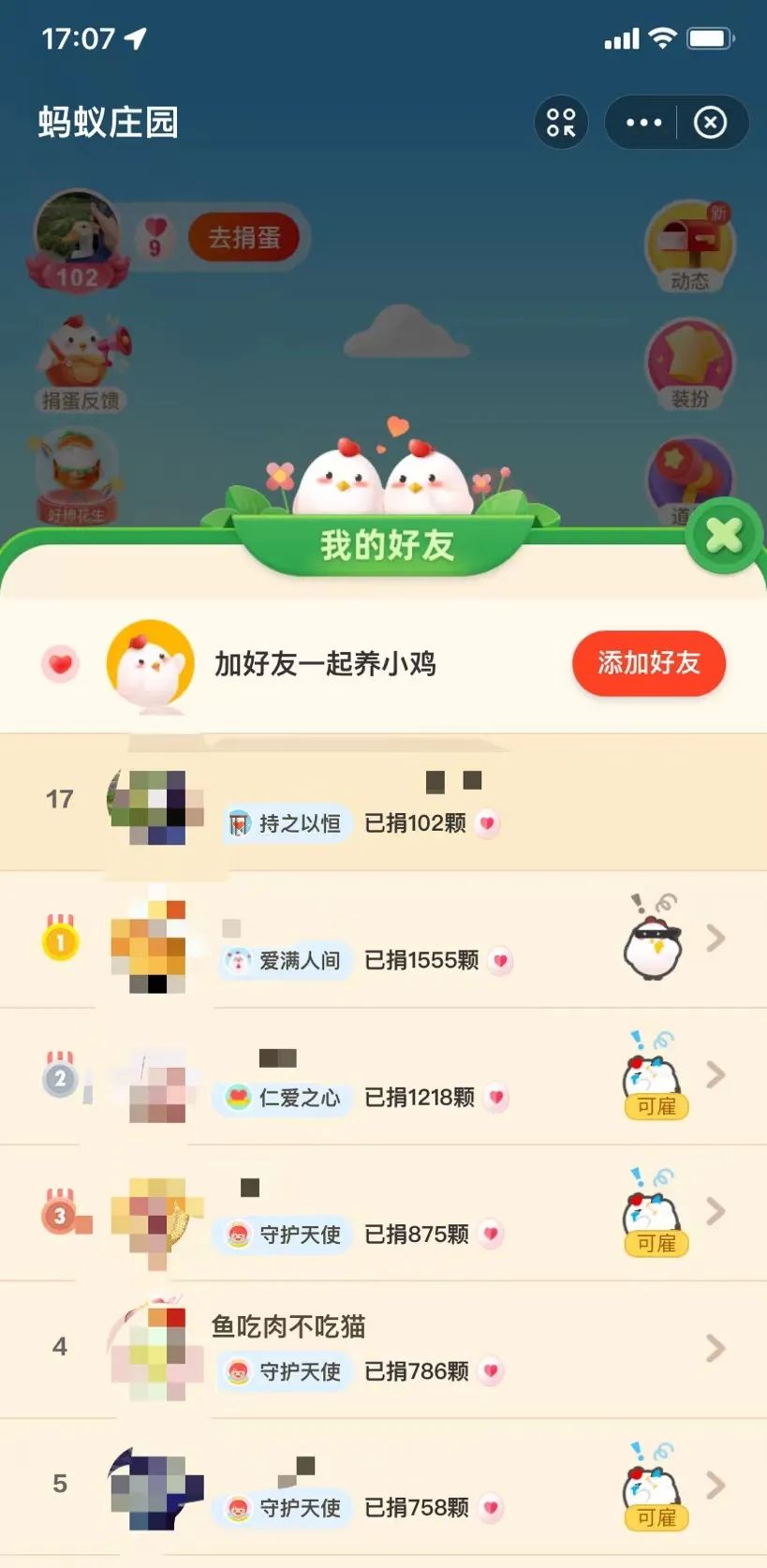Close the 蚂蚁庄园 mini program
The height and width of the screenshot is (1568, 767).
pos(710,123)
